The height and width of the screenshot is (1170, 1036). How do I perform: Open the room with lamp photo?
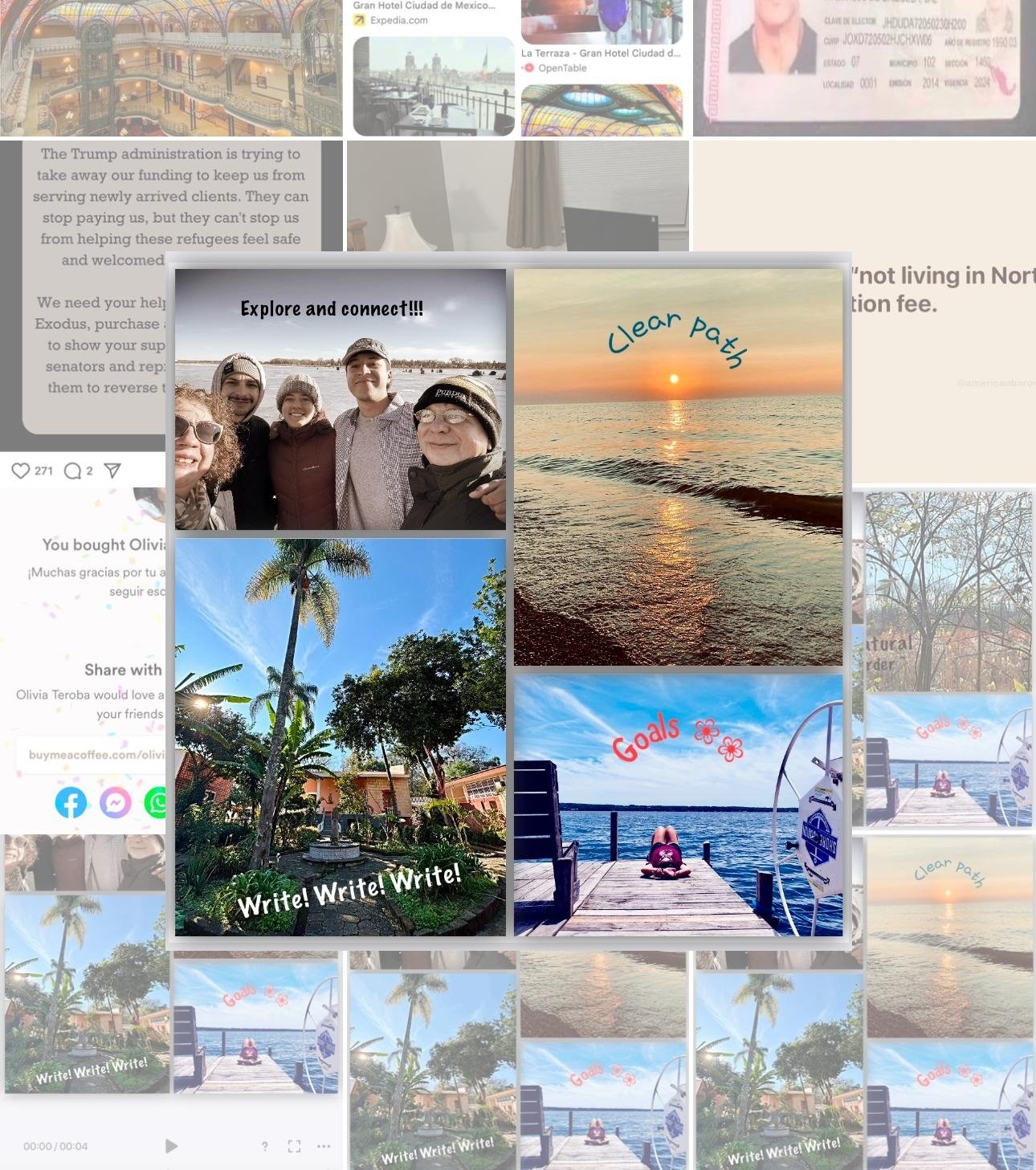(x=517, y=196)
